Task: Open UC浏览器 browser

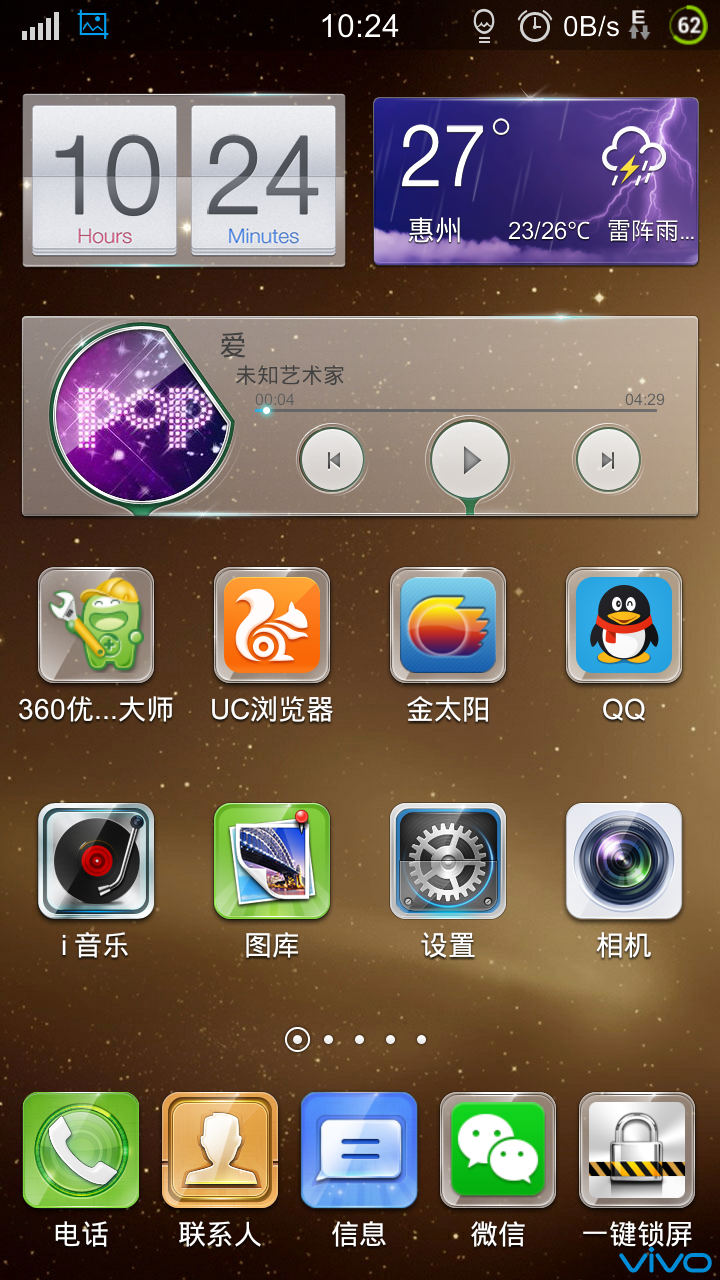Action: (272, 626)
